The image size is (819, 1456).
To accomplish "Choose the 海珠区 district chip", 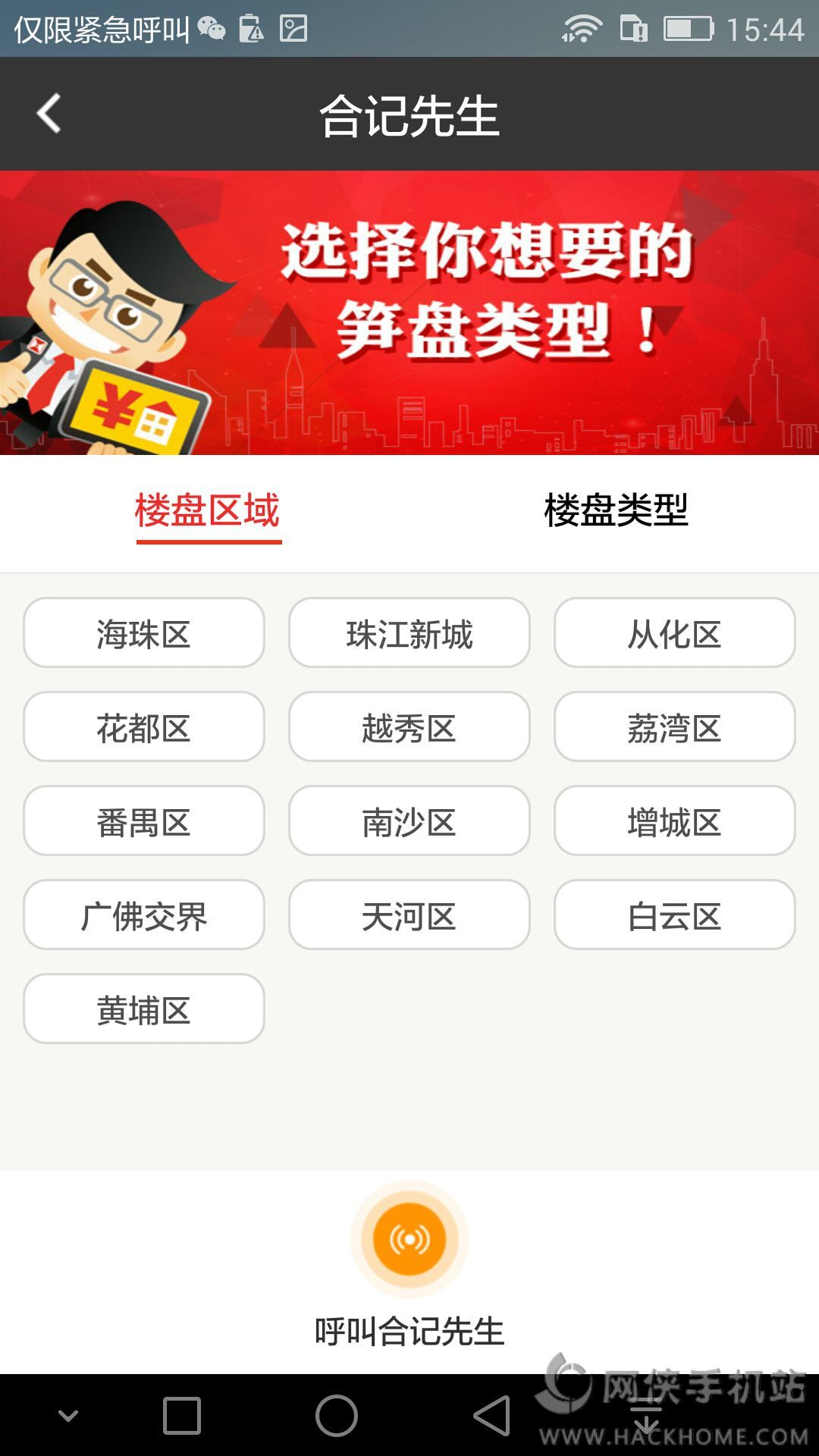I will click(144, 633).
